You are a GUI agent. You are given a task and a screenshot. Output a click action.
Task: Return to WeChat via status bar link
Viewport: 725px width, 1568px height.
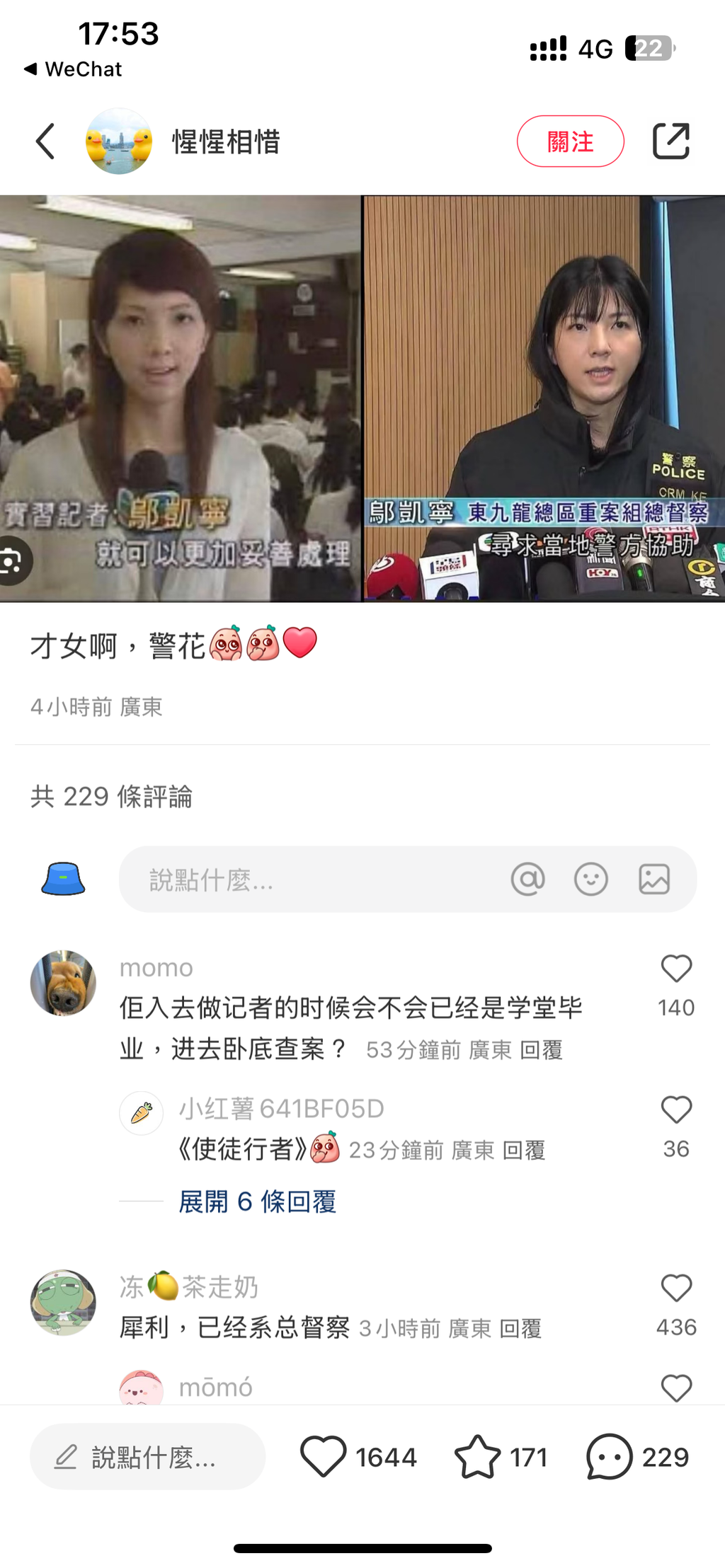pyautogui.click(x=72, y=69)
